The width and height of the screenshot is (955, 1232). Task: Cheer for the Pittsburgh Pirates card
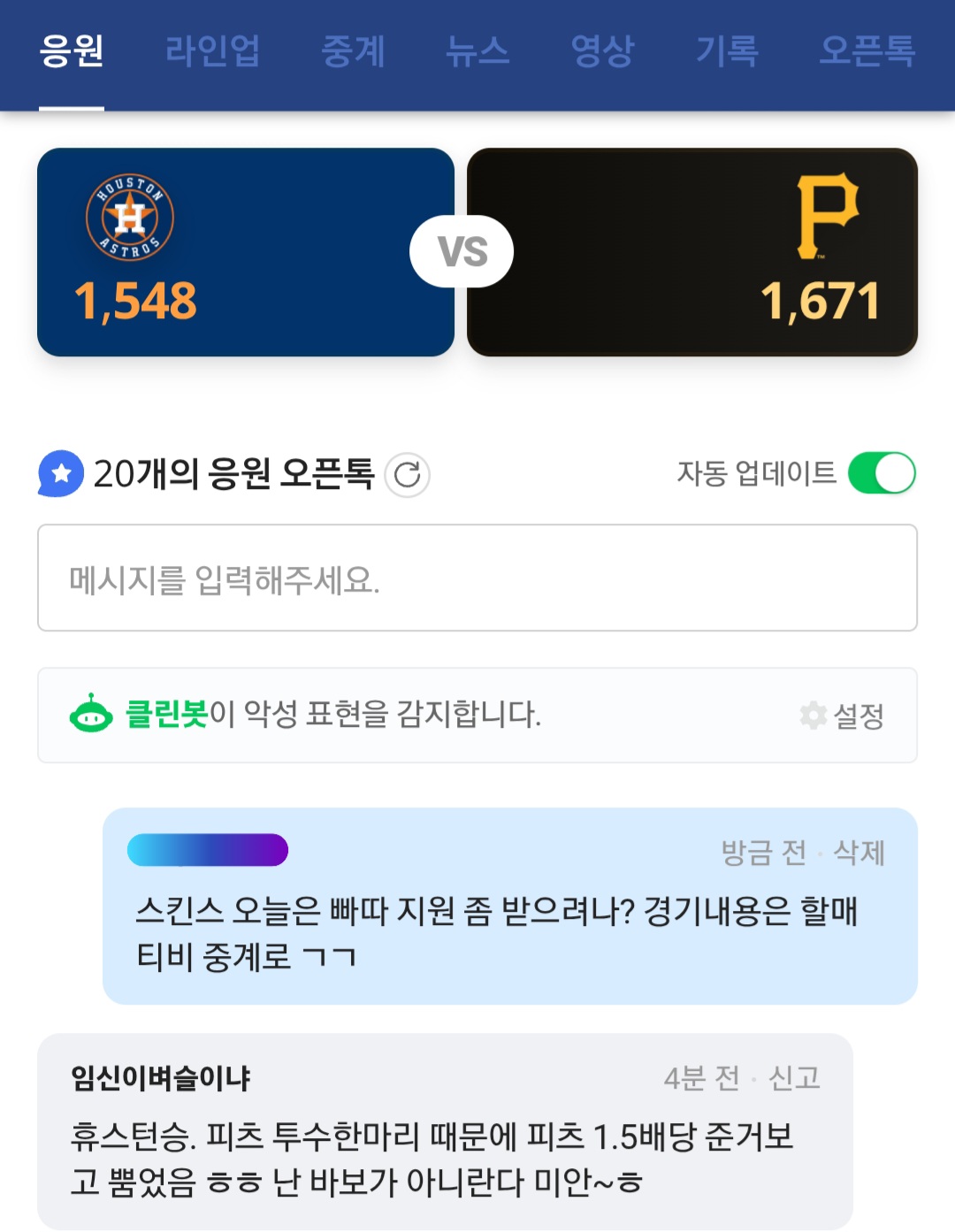point(692,252)
